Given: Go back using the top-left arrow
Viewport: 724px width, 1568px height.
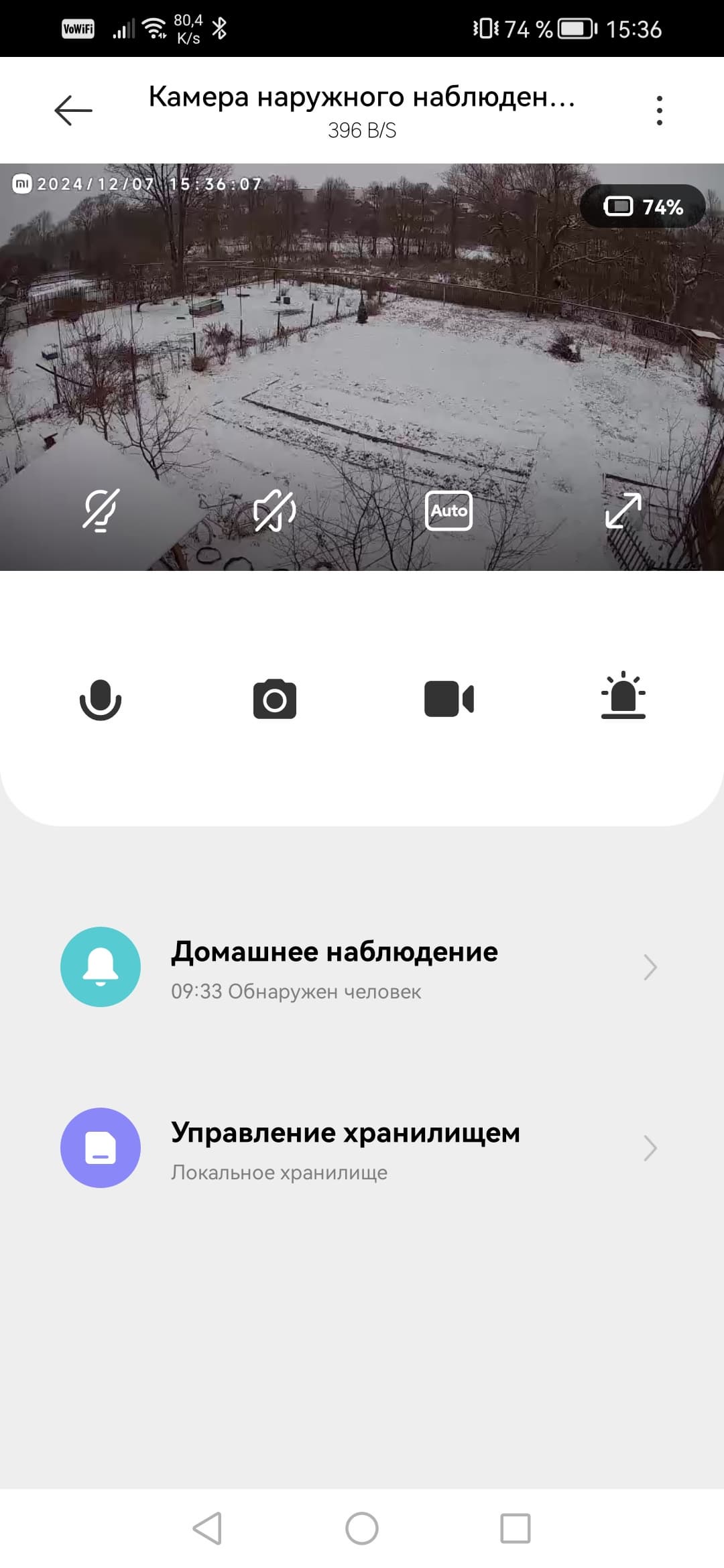Looking at the screenshot, I should tap(73, 111).
